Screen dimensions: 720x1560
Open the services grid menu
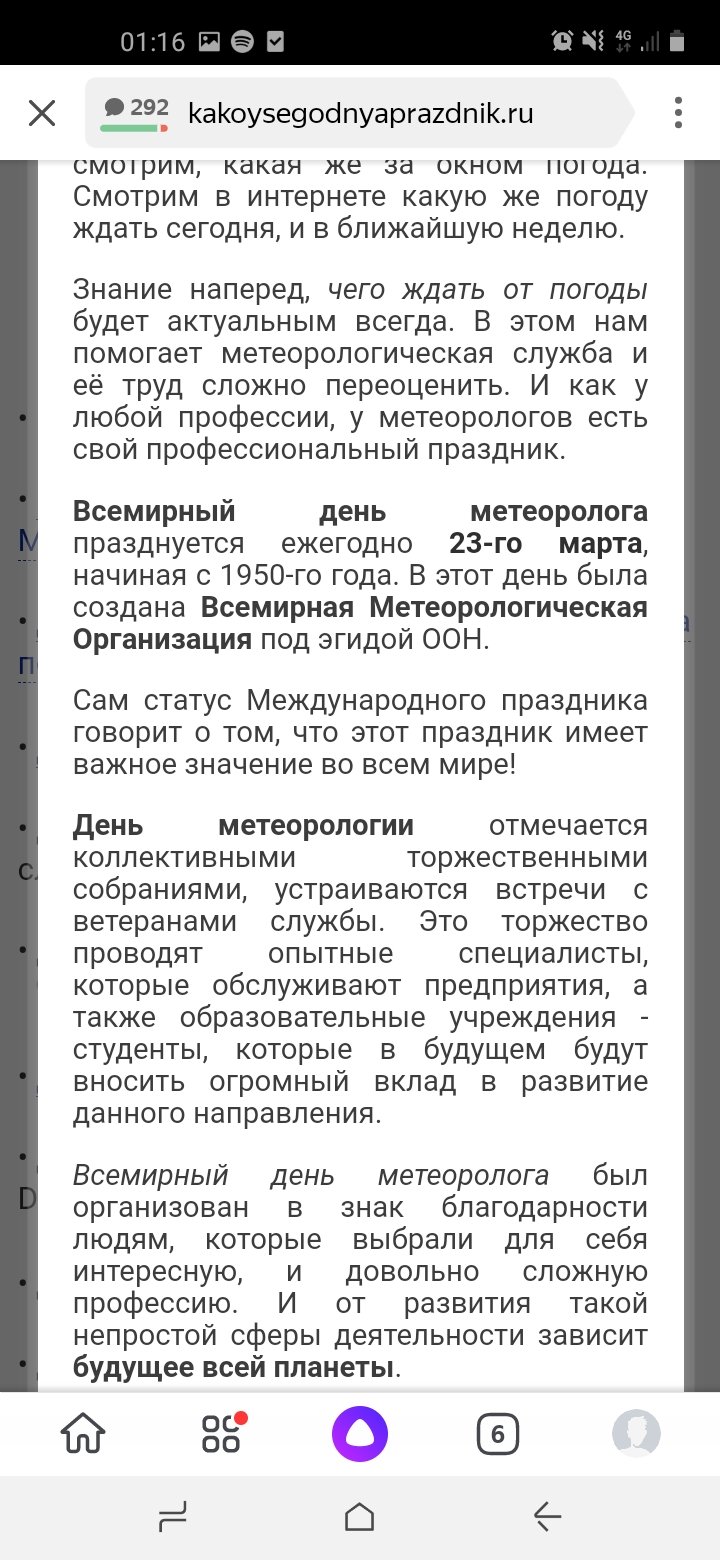222,1435
